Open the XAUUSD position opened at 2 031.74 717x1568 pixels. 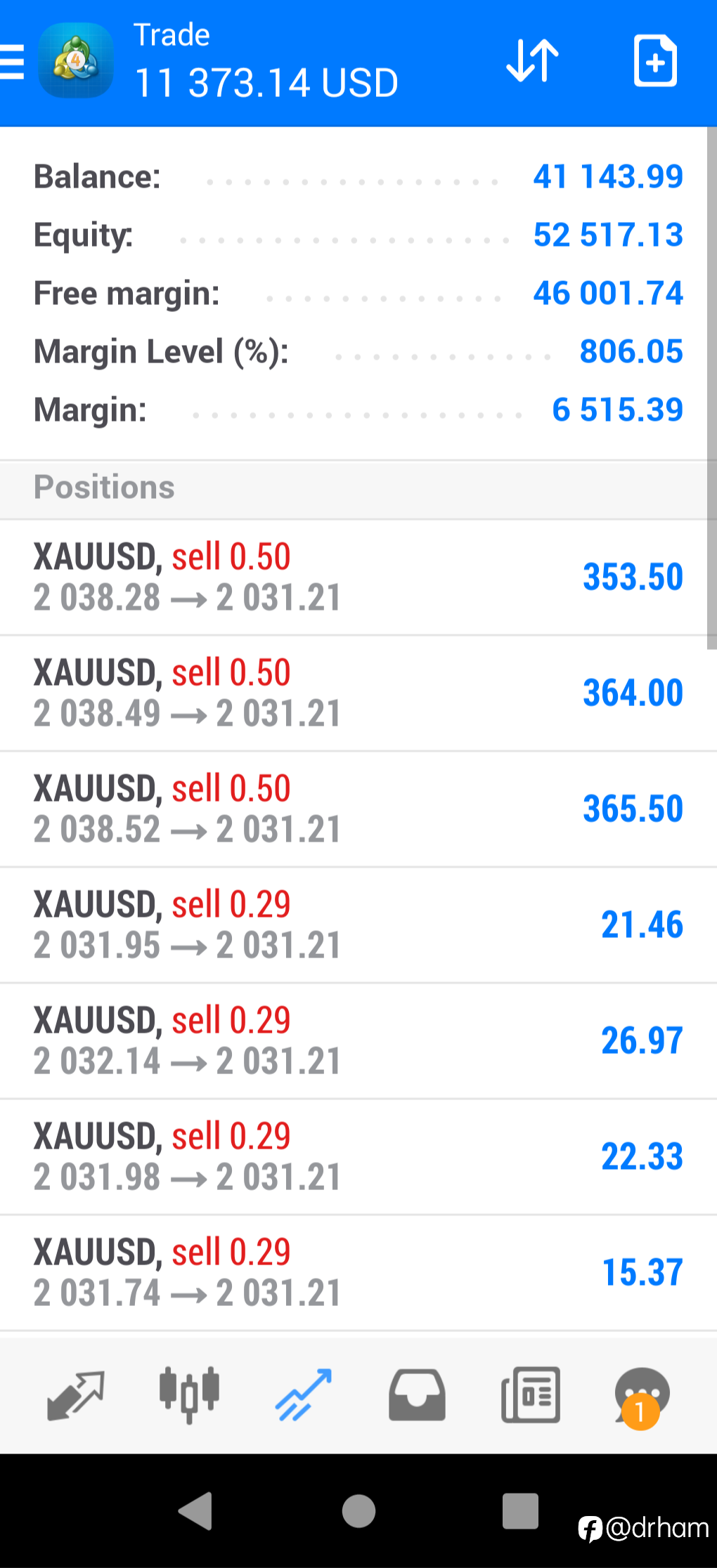pyautogui.click(x=358, y=1273)
